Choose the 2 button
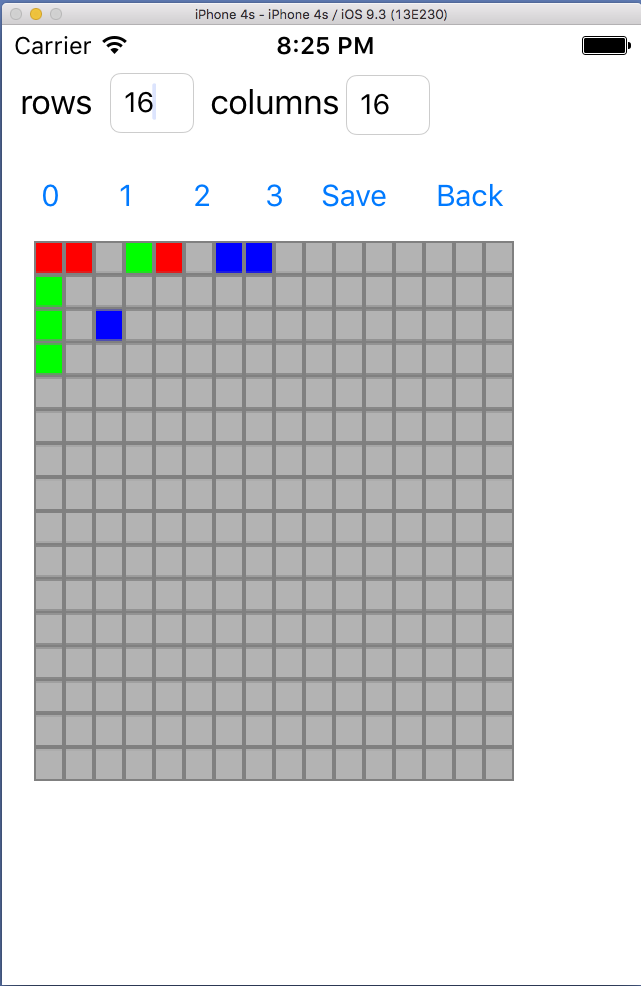Viewport: 641px width, 986px height. [202, 196]
